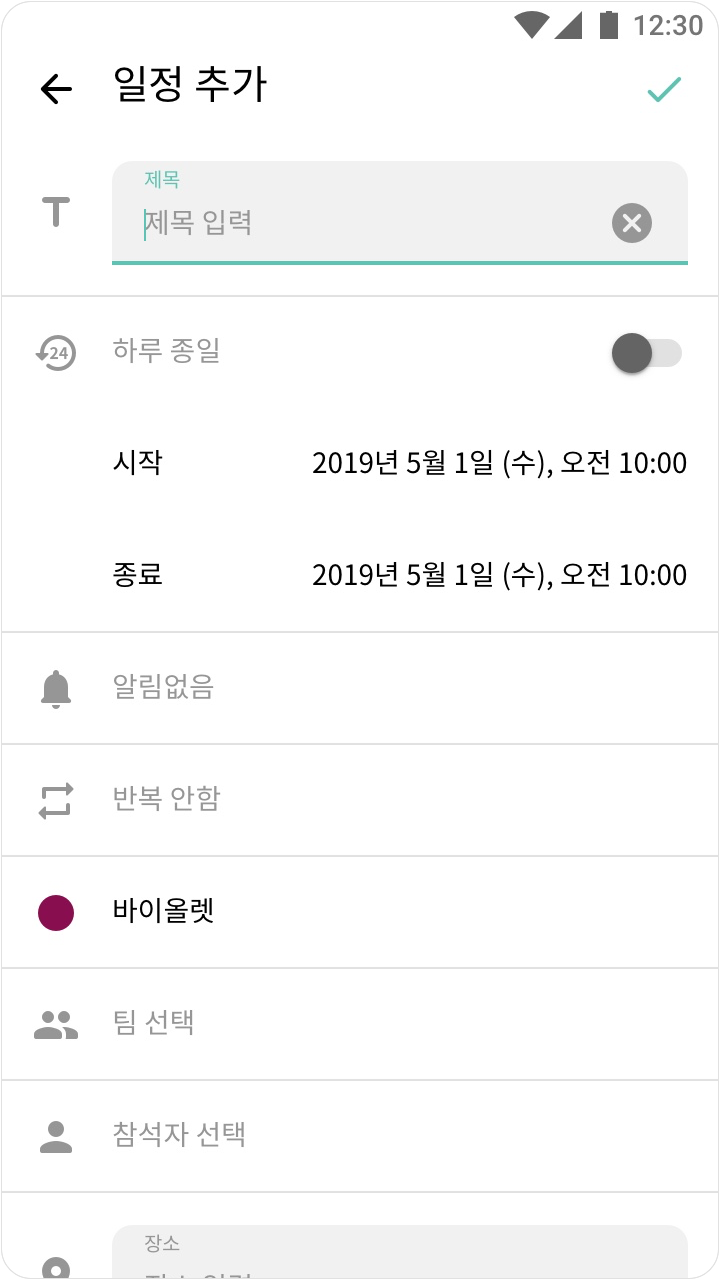Go back using the arrow icon

(56, 89)
